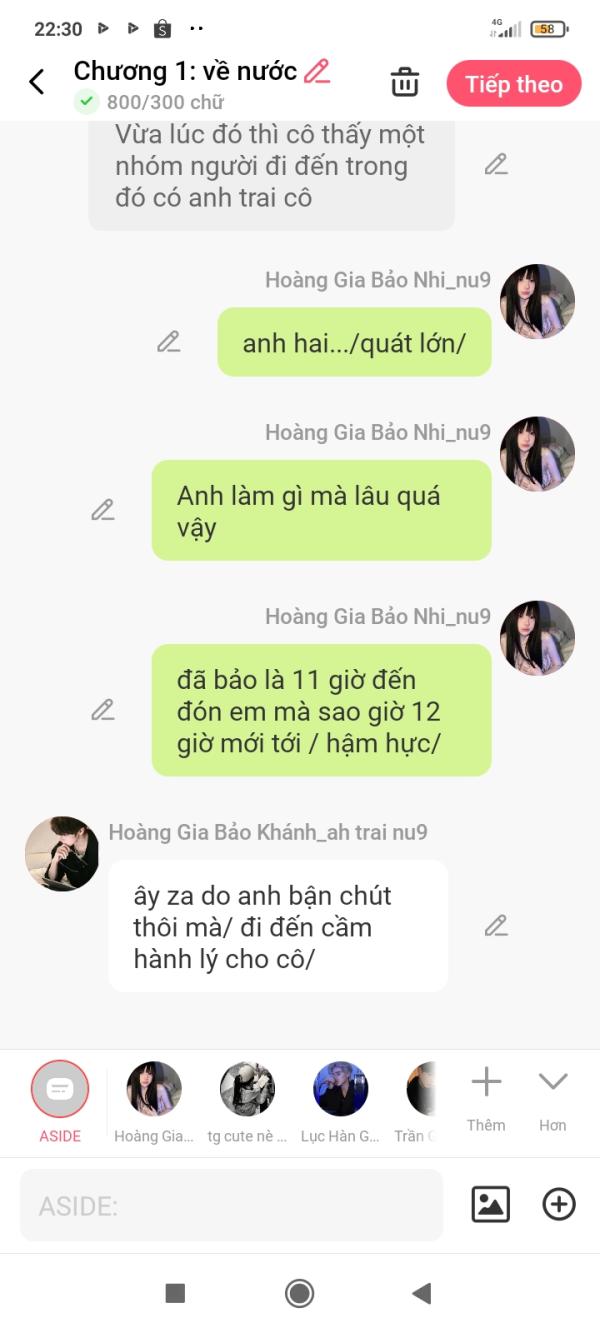Edit the chapter title with pencil icon
Image resolution: width=600 pixels, height=1333 pixels.
[317, 71]
